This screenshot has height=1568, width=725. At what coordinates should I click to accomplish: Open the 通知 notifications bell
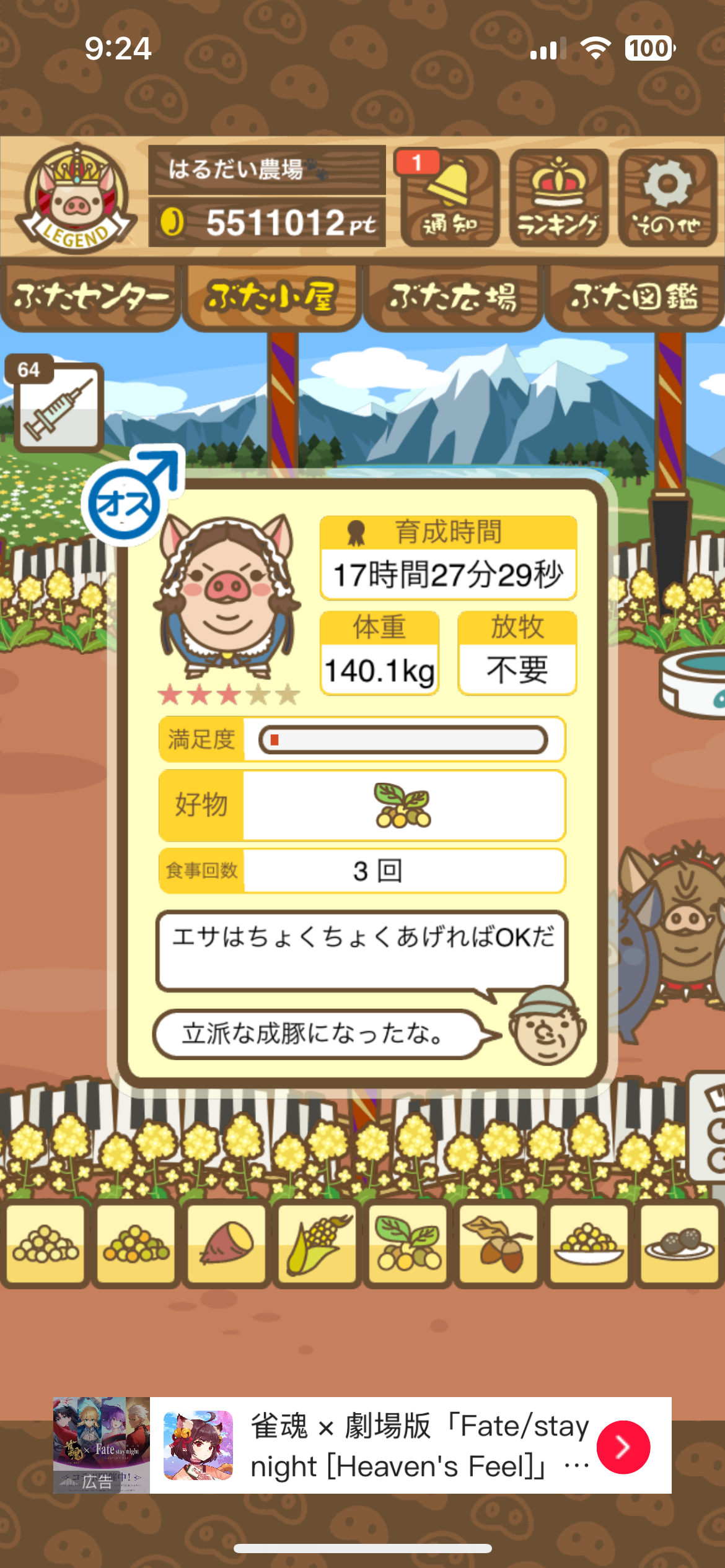449,198
